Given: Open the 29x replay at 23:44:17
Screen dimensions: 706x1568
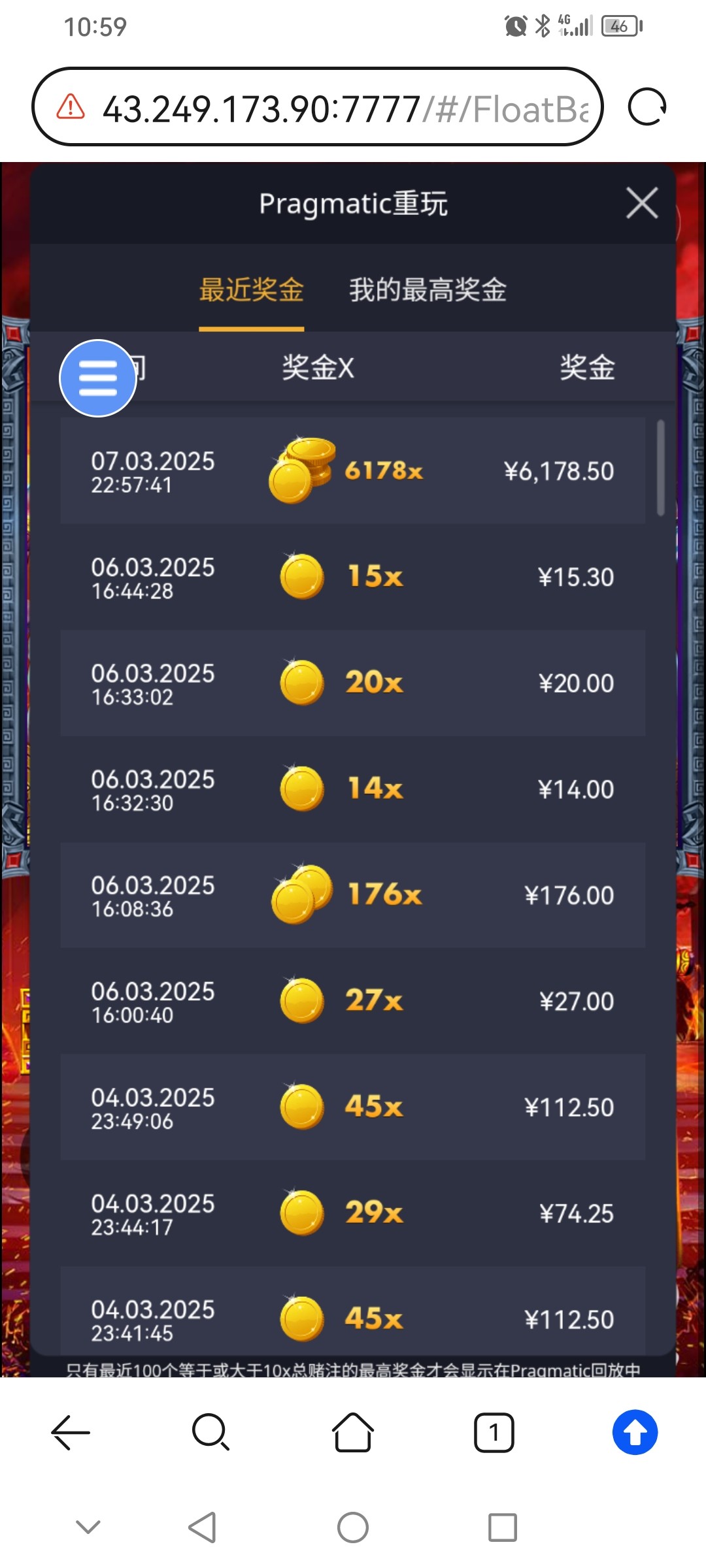Looking at the screenshot, I should click(x=353, y=1213).
